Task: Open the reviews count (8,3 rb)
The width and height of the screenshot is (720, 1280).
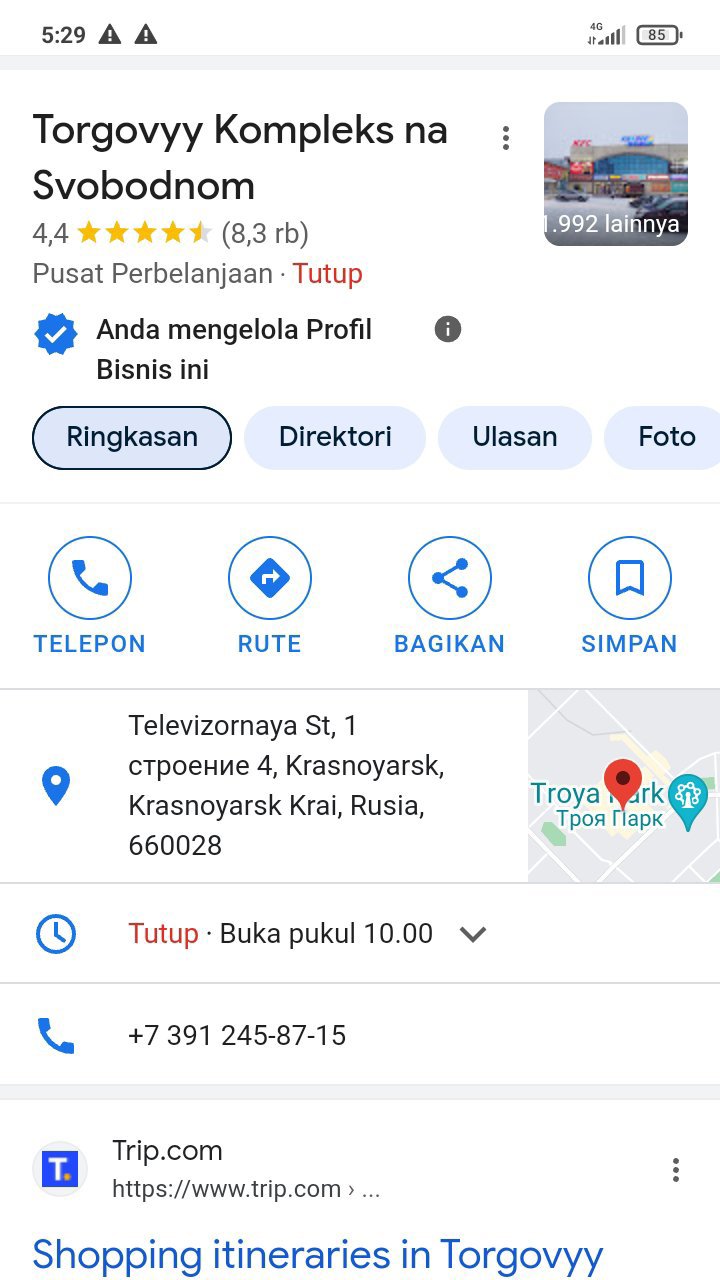Action: pos(265,233)
